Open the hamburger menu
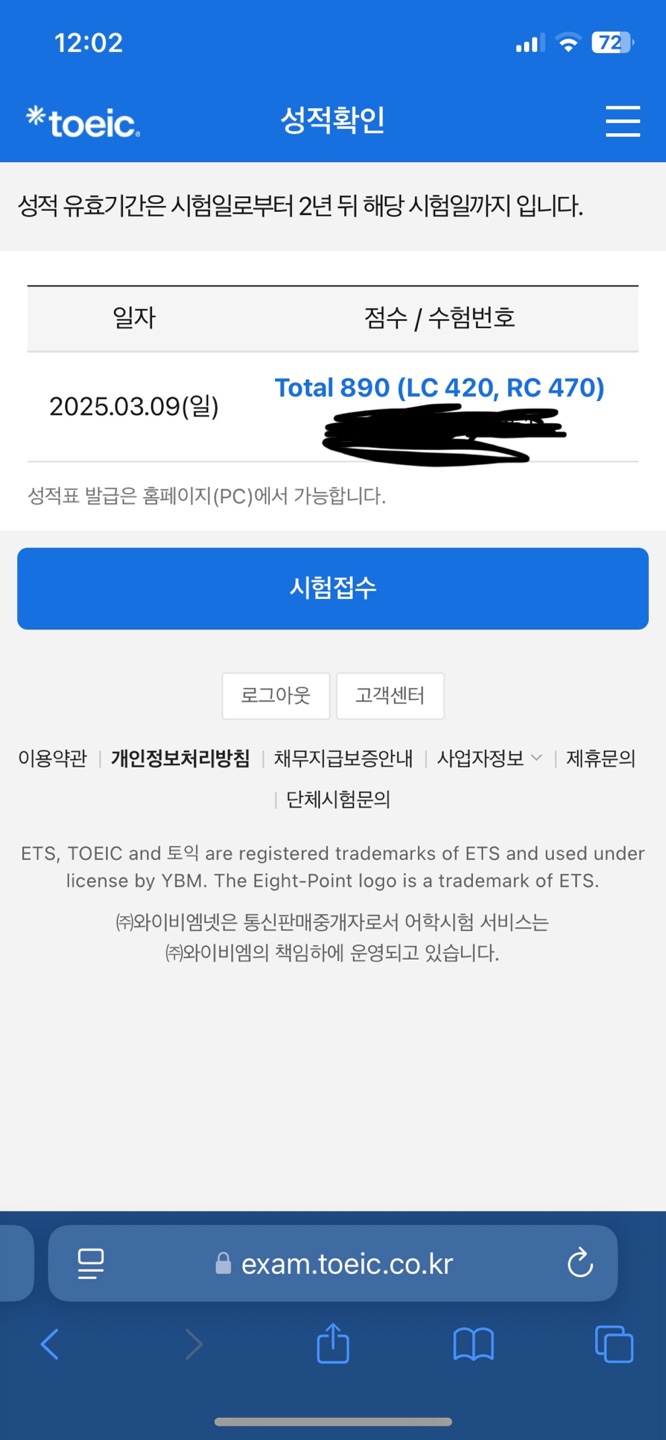 pyautogui.click(x=622, y=121)
